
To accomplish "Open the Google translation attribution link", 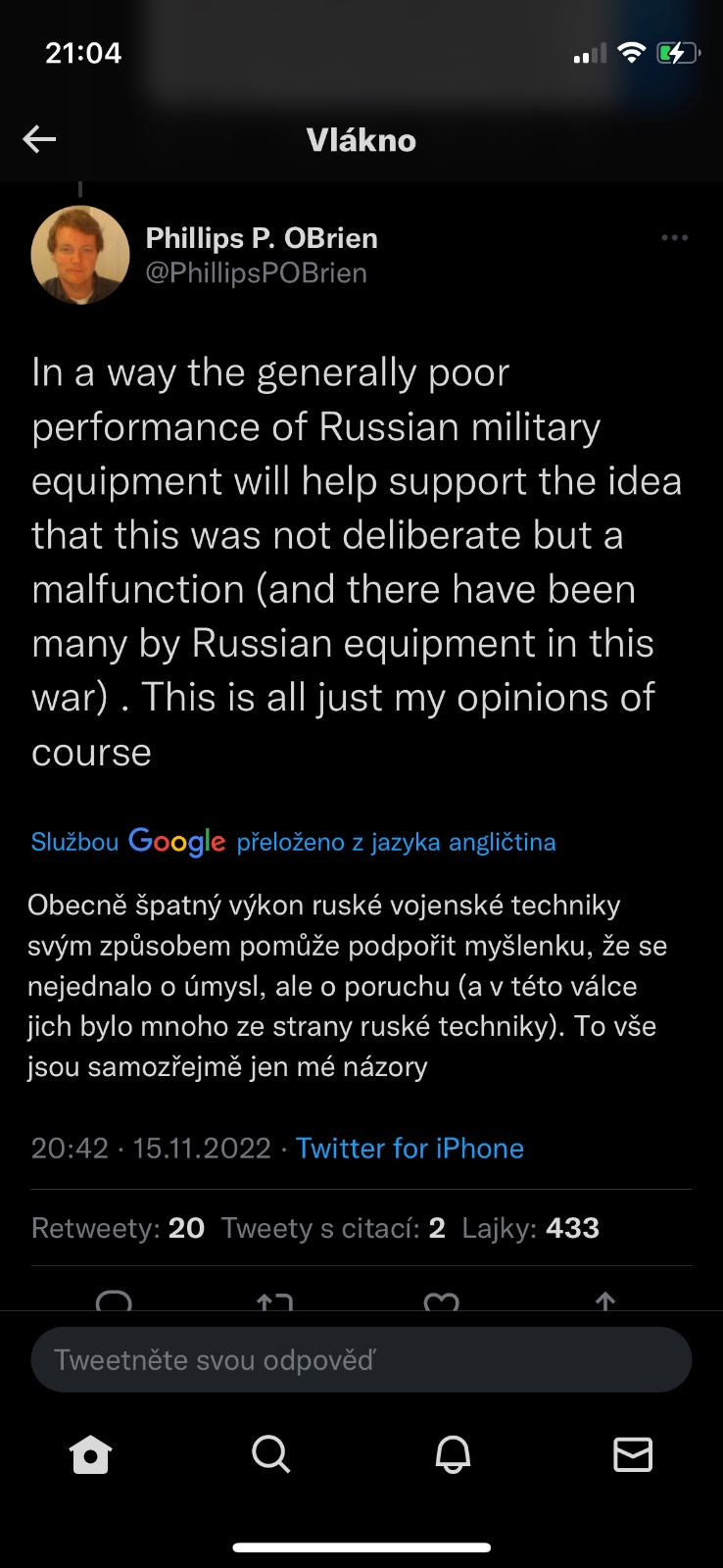I will [293, 842].
